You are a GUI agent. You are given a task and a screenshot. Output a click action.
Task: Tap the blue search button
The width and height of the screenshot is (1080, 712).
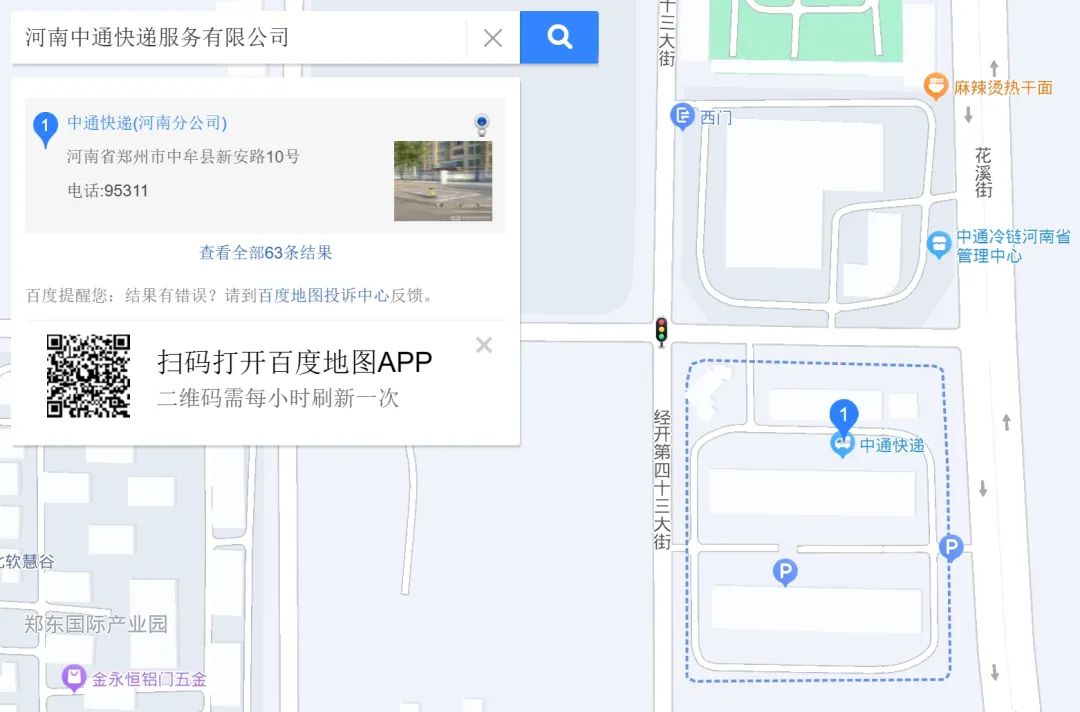pos(559,38)
